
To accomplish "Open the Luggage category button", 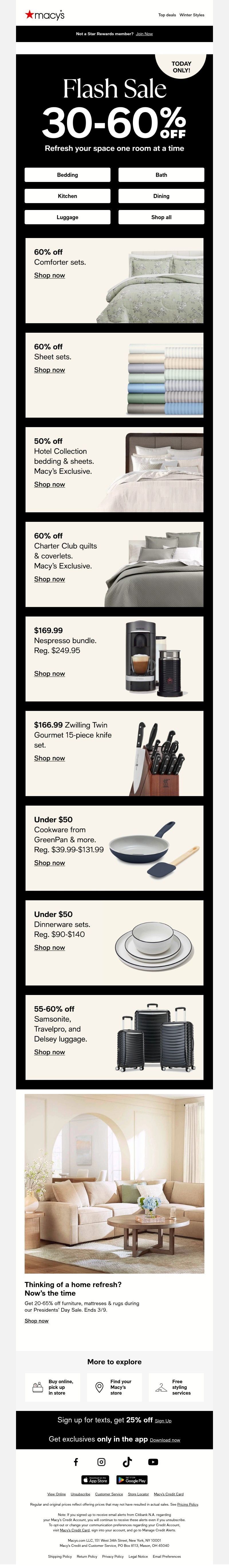I will pyautogui.click(x=68, y=217).
